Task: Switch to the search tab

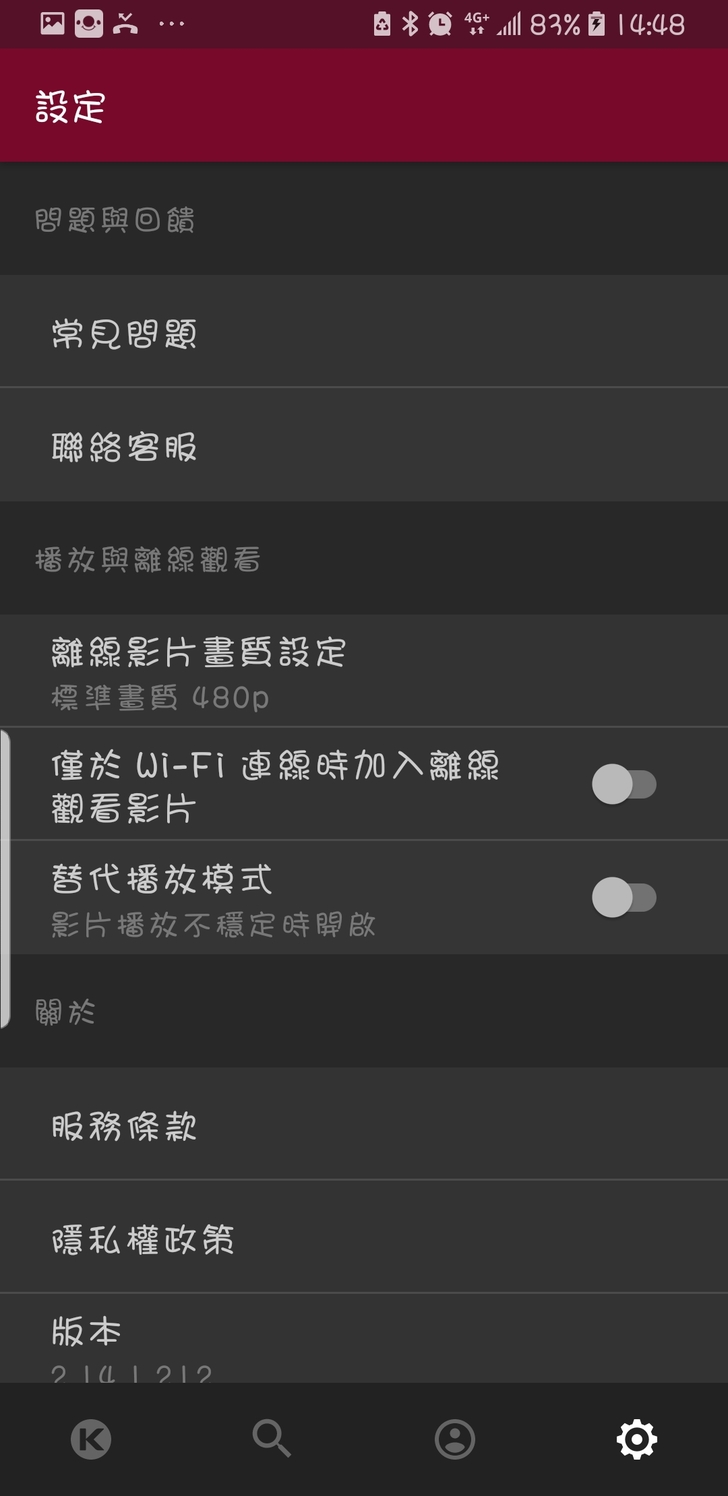Action: (x=272, y=1440)
